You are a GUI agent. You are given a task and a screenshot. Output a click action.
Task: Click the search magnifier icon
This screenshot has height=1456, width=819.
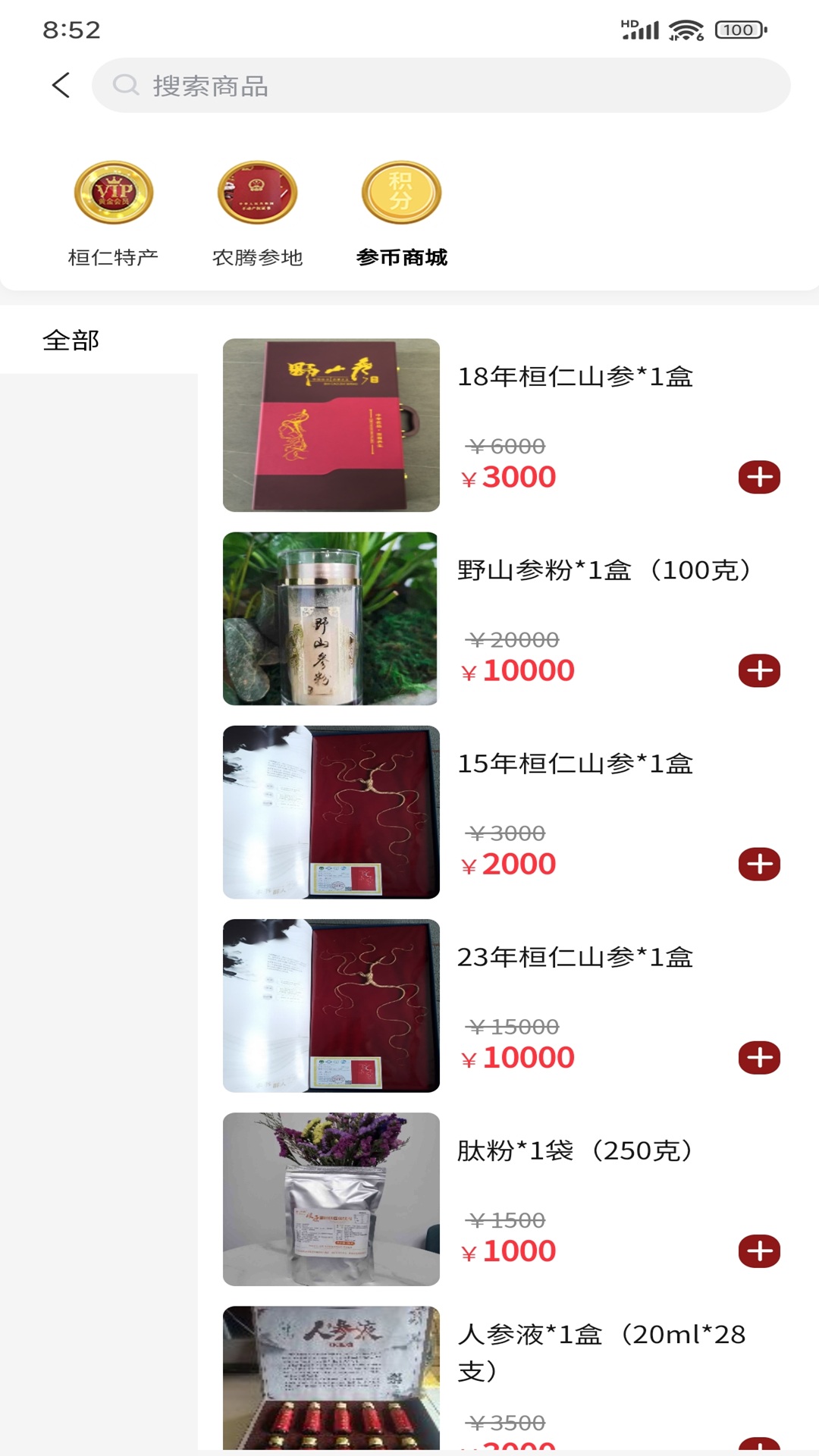[125, 85]
